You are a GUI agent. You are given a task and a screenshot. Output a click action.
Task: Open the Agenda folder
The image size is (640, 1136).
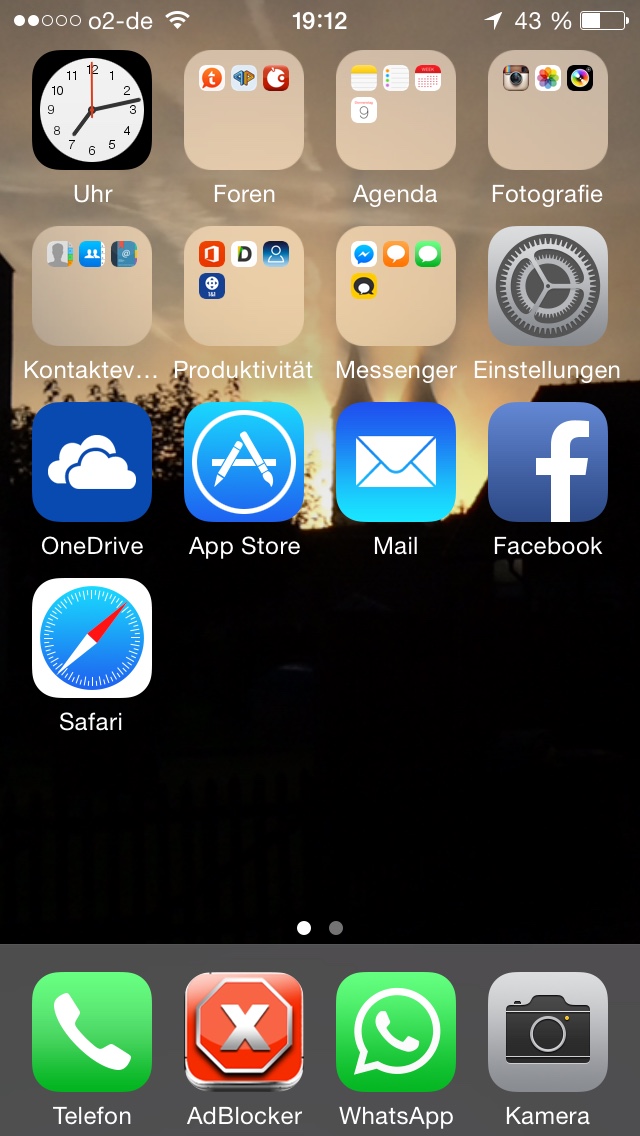(396, 110)
